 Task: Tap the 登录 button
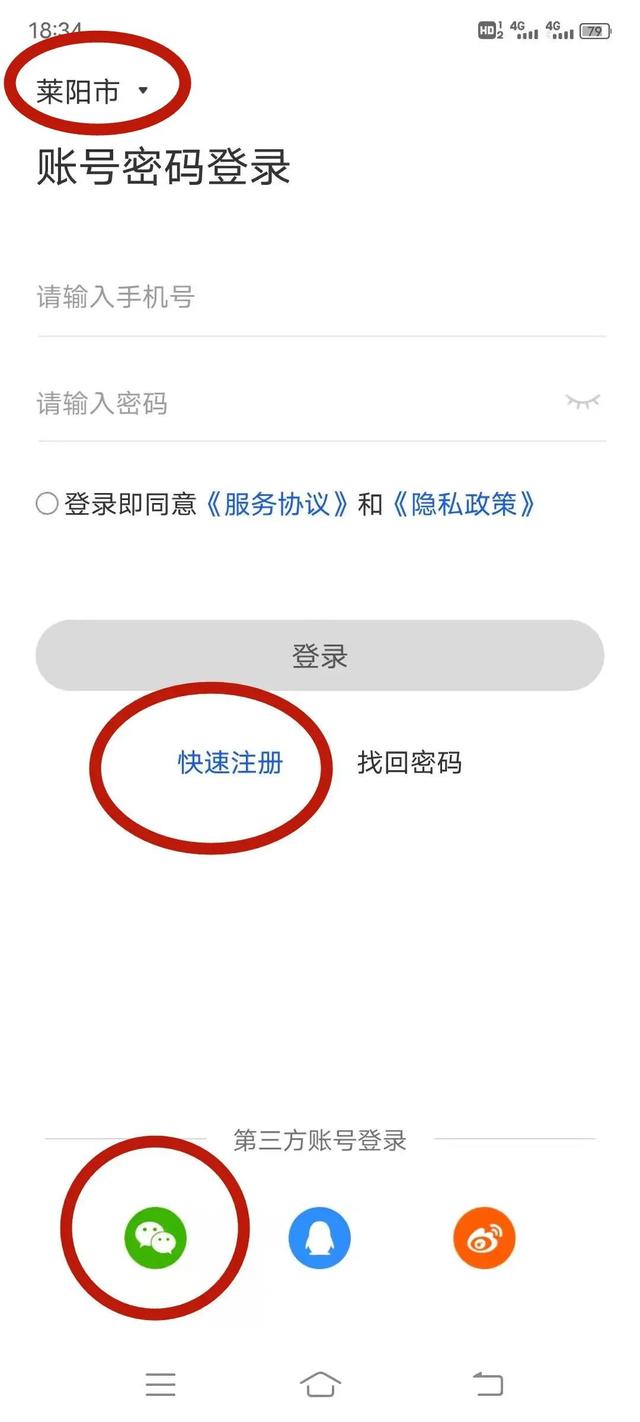(320, 656)
